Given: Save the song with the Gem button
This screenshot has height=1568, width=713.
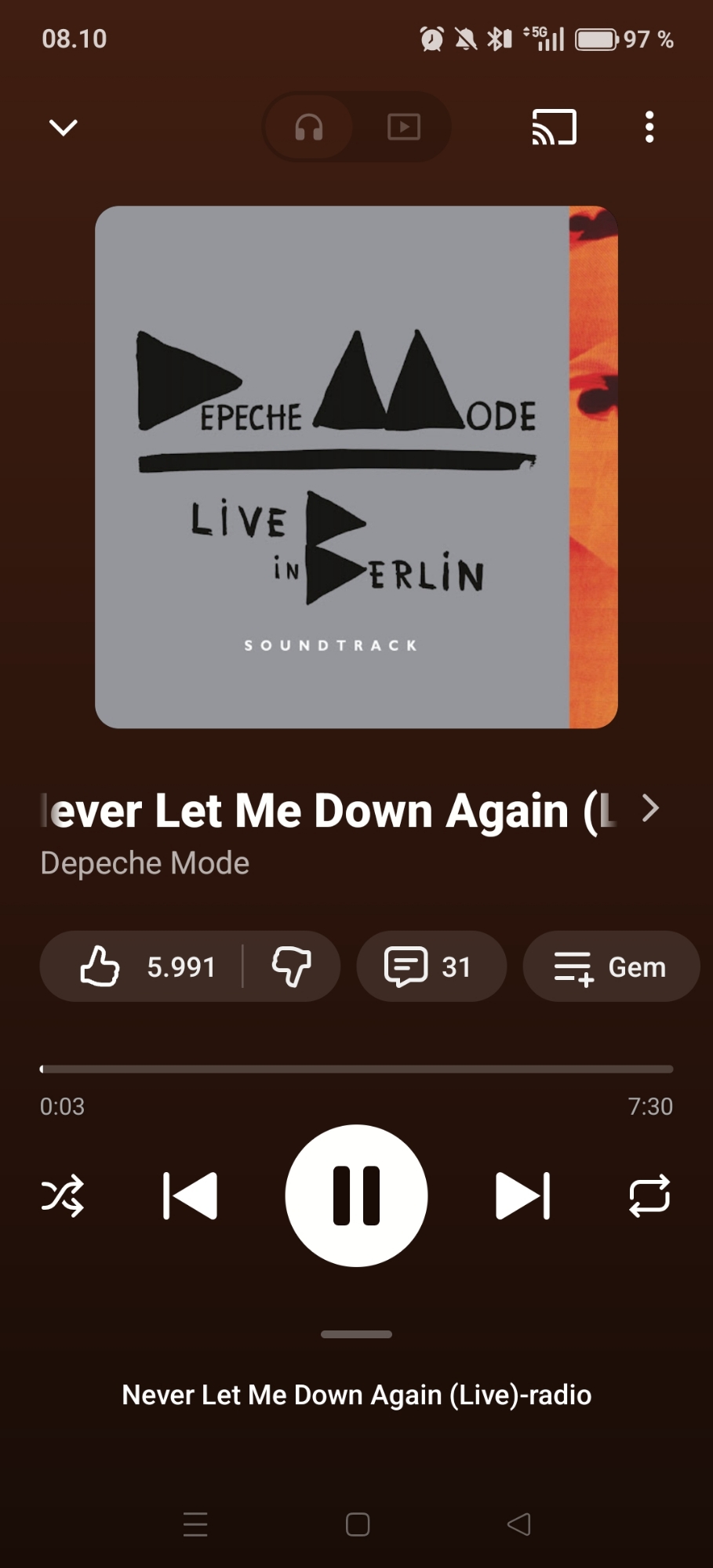Looking at the screenshot, I should coord(610,967).
